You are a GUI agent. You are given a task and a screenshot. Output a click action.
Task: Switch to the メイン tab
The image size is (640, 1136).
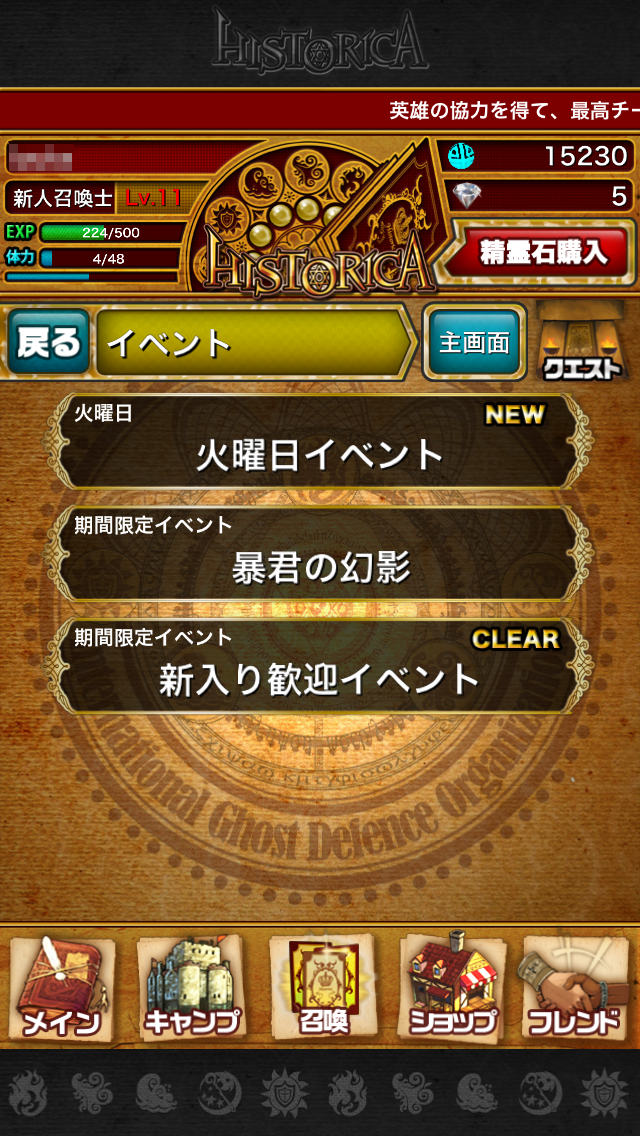tap(62, 987)
